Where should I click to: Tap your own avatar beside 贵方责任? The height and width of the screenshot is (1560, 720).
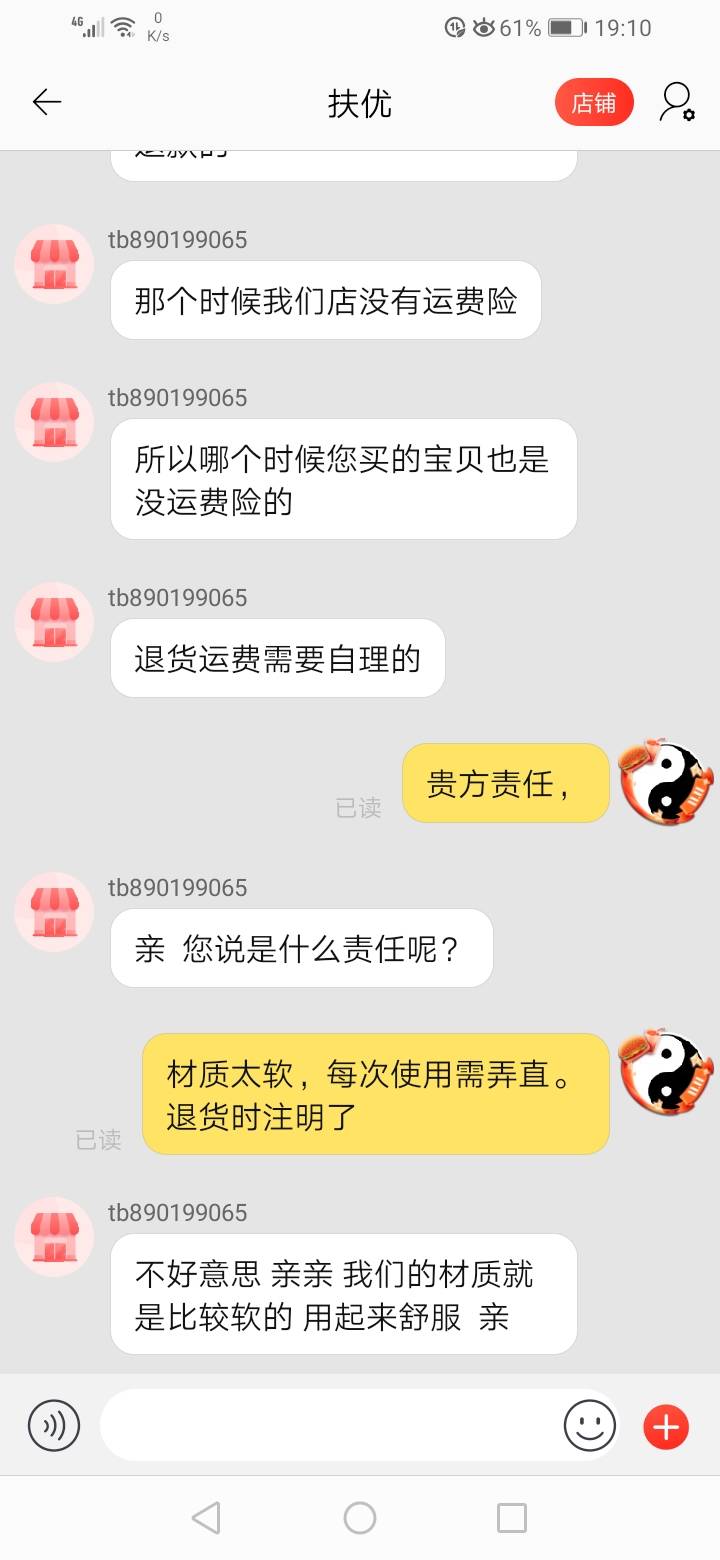(667, 783)
